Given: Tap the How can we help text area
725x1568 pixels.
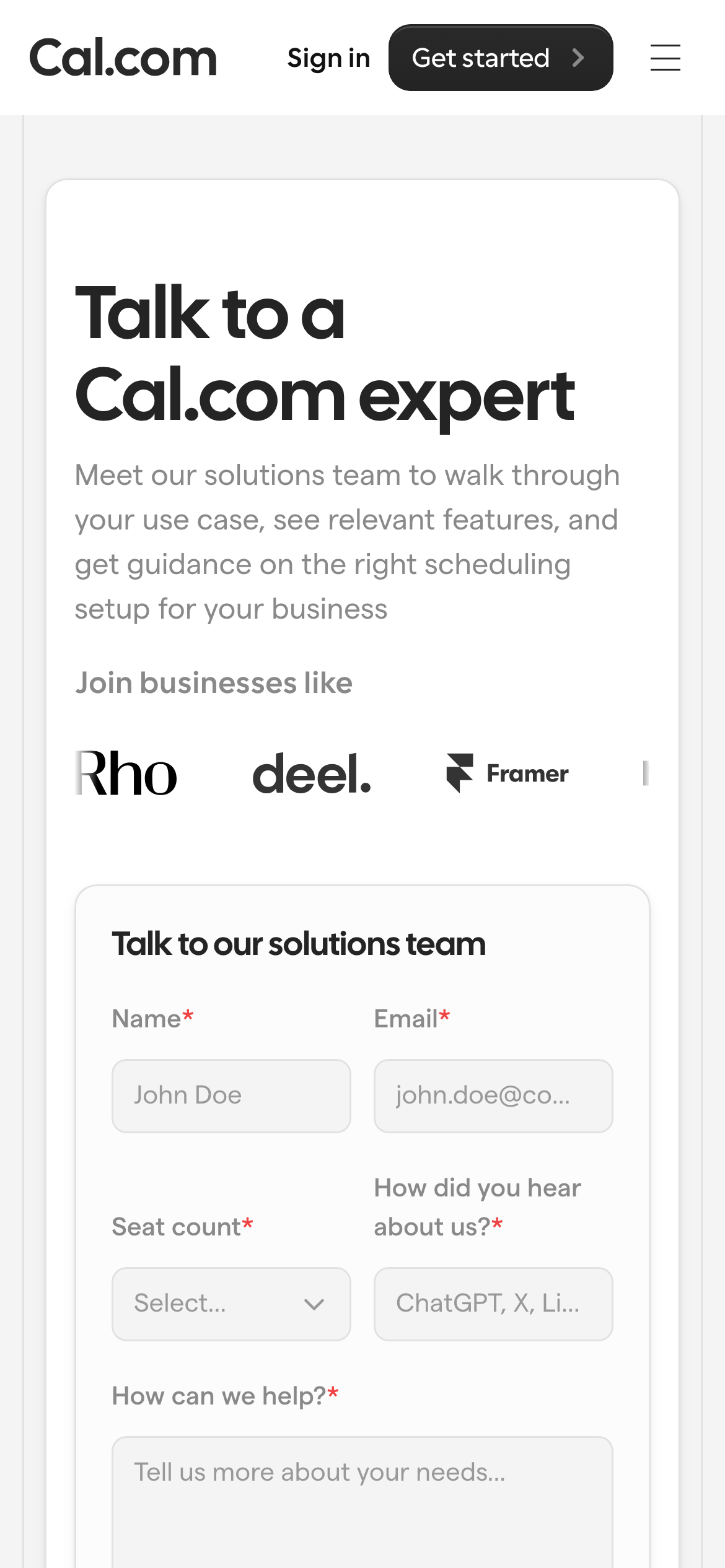Looking at the screenshot, I should [362, 1502].
